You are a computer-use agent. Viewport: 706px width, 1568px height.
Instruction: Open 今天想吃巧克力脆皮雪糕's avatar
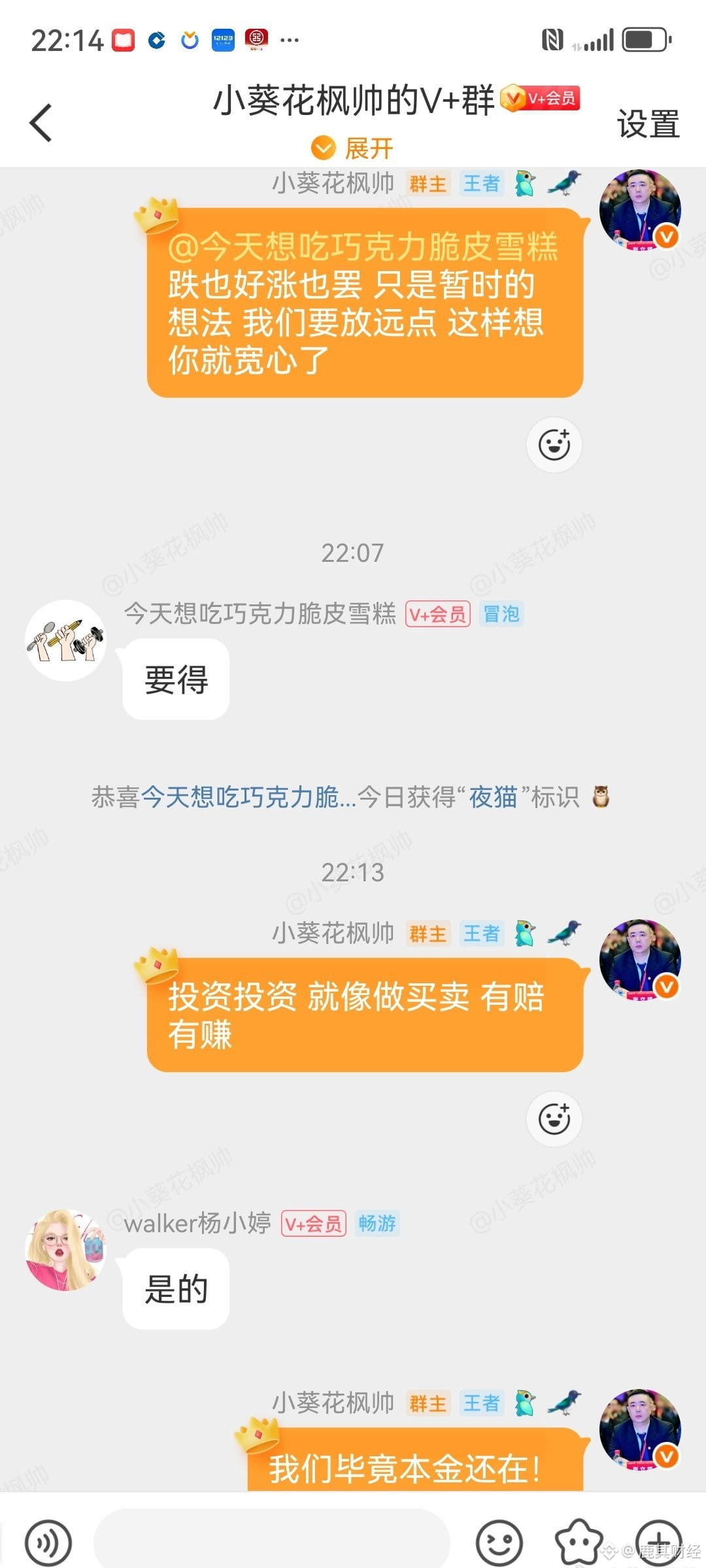pyautogui.click(x=65, y=640)
